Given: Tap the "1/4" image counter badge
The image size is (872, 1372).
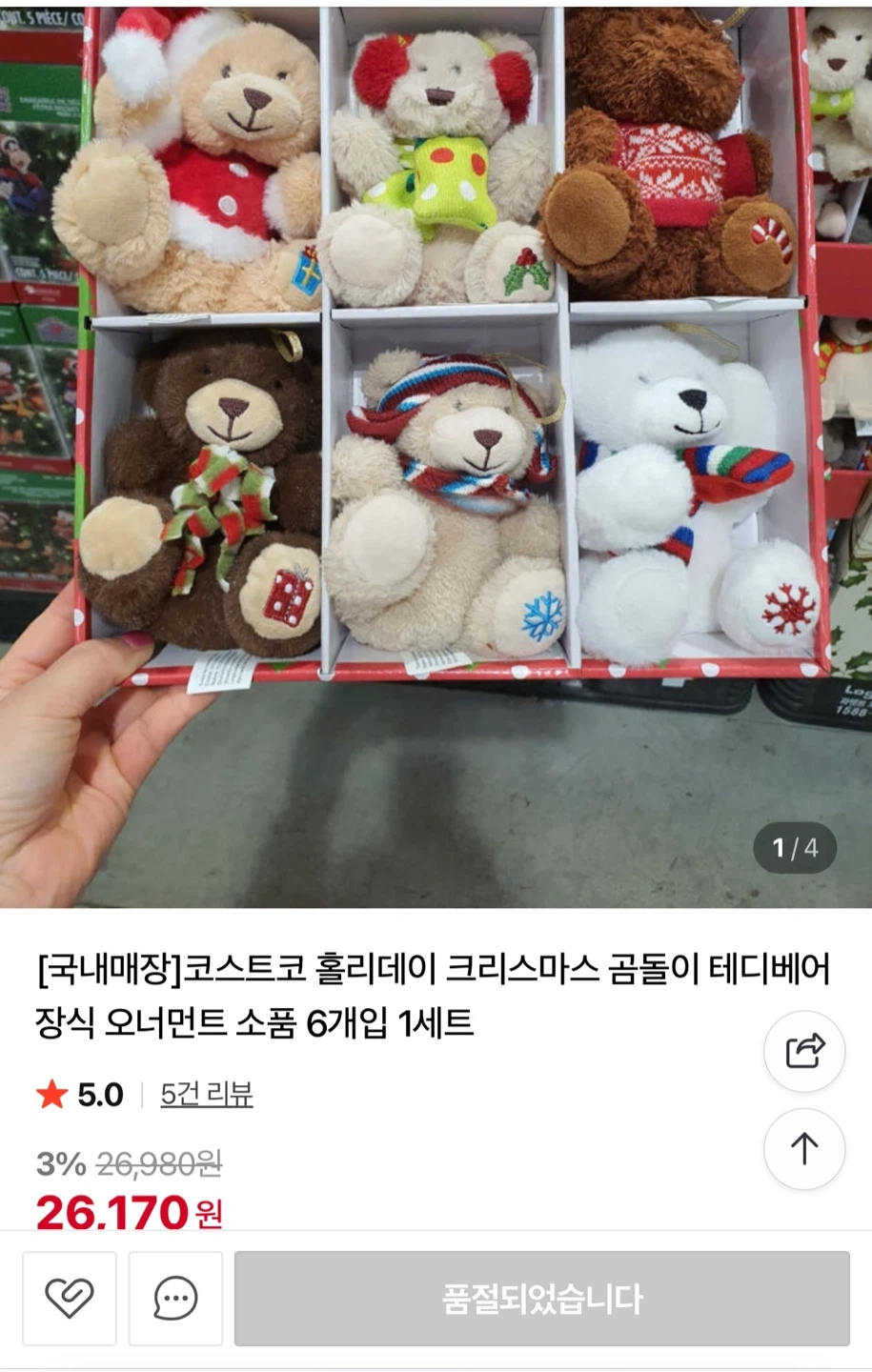Looking at the screenshot, I should [794, 845].
